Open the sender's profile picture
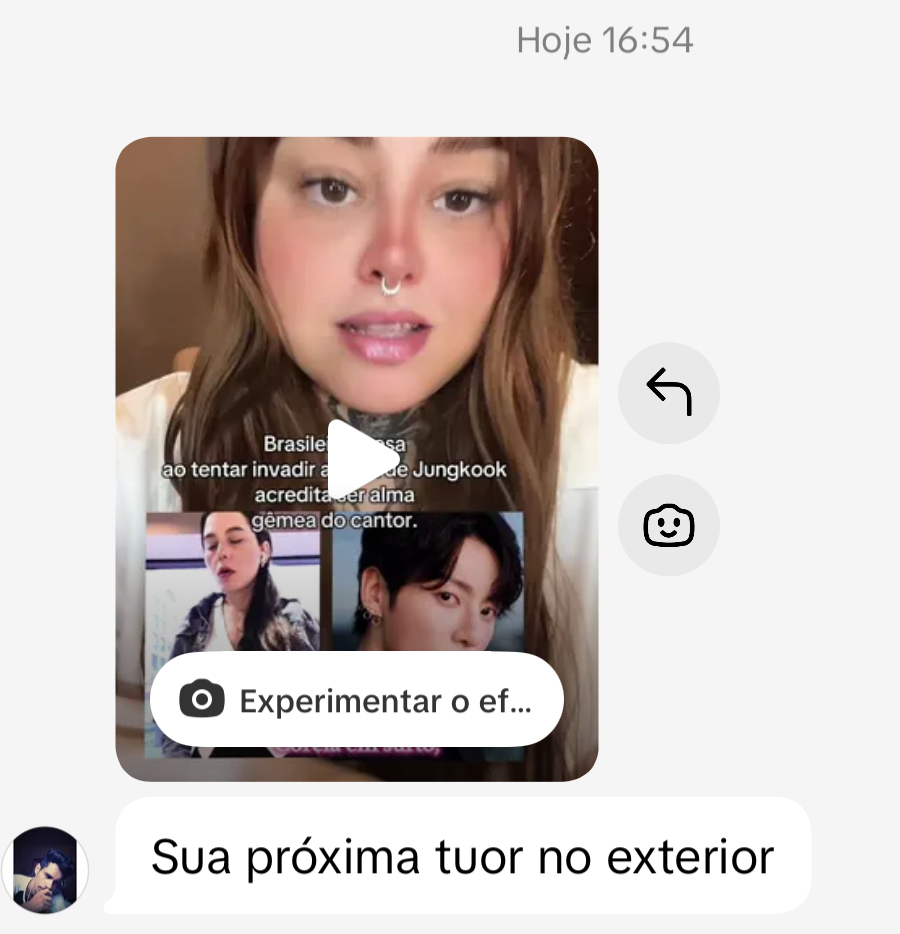The image size is (900, 934). (45, 869)
